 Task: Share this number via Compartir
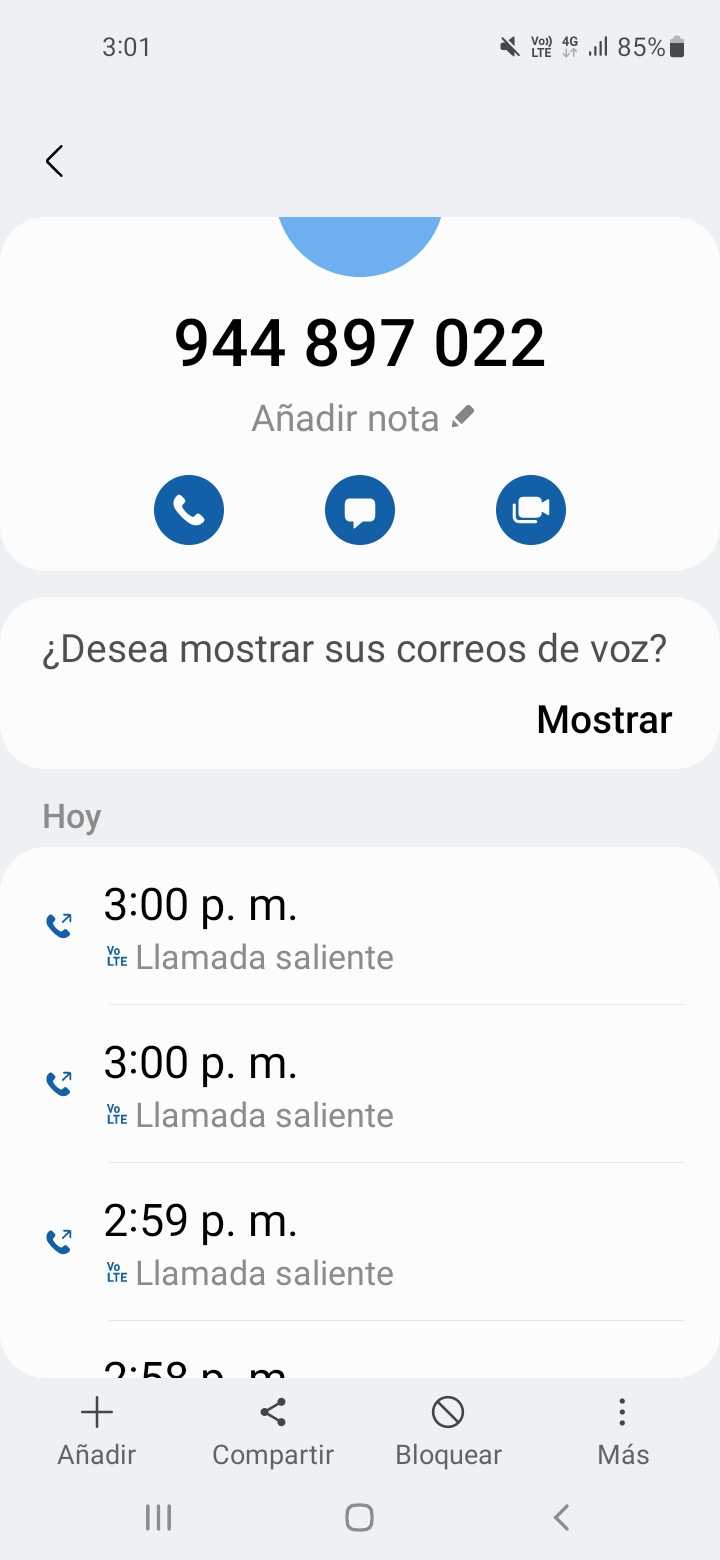click(x=273, y=1431)
